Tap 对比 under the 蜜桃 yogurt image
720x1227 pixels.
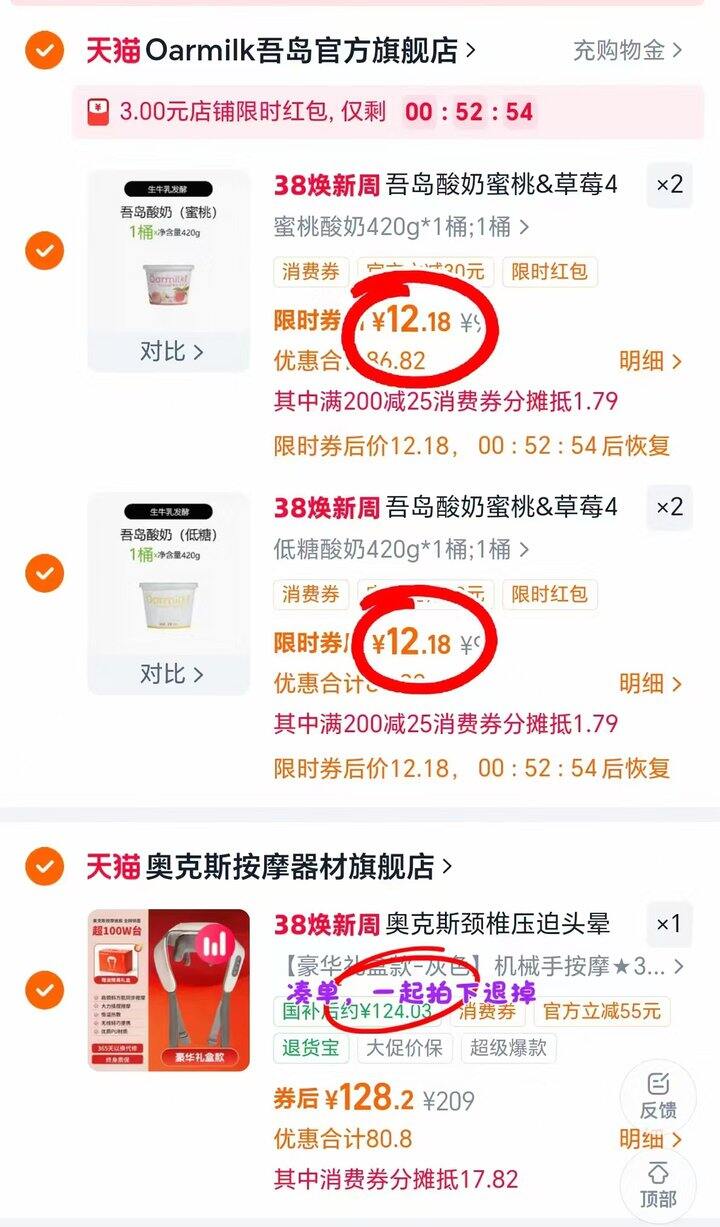(170, 351)
